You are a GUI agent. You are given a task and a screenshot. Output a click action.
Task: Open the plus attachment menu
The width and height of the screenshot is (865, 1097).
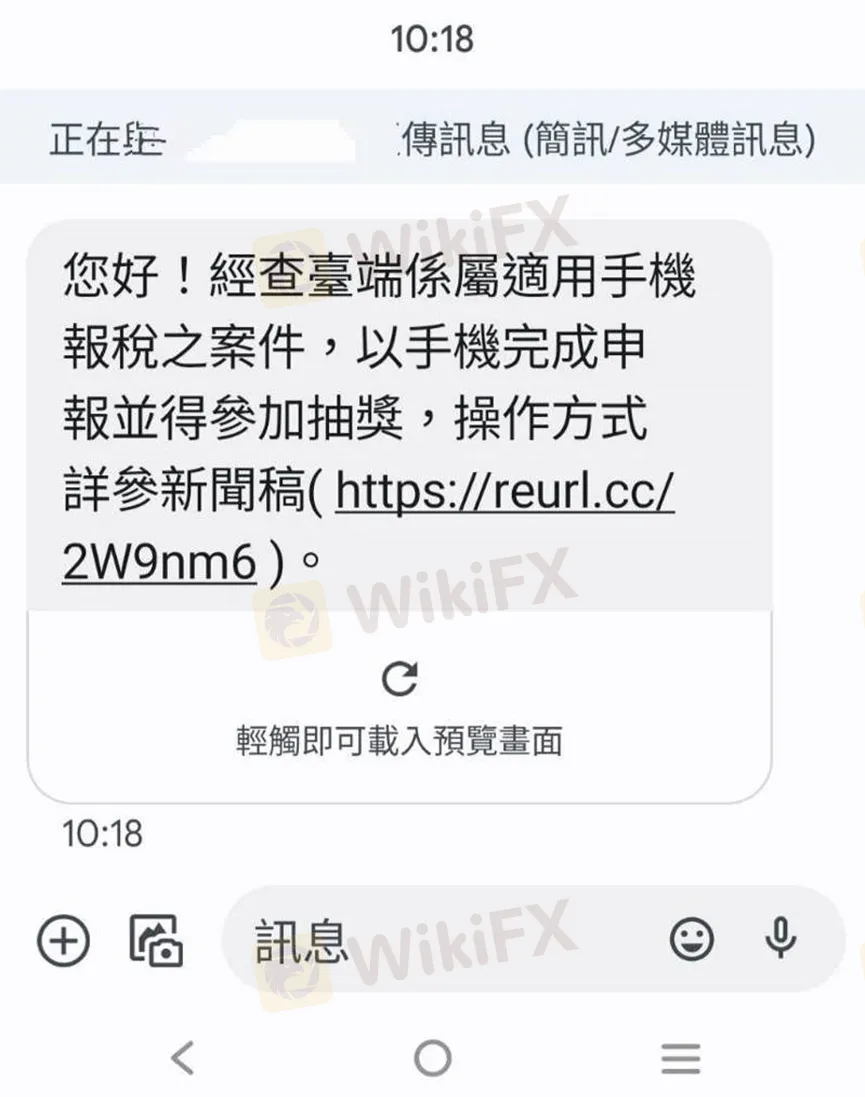click(63, 940)
